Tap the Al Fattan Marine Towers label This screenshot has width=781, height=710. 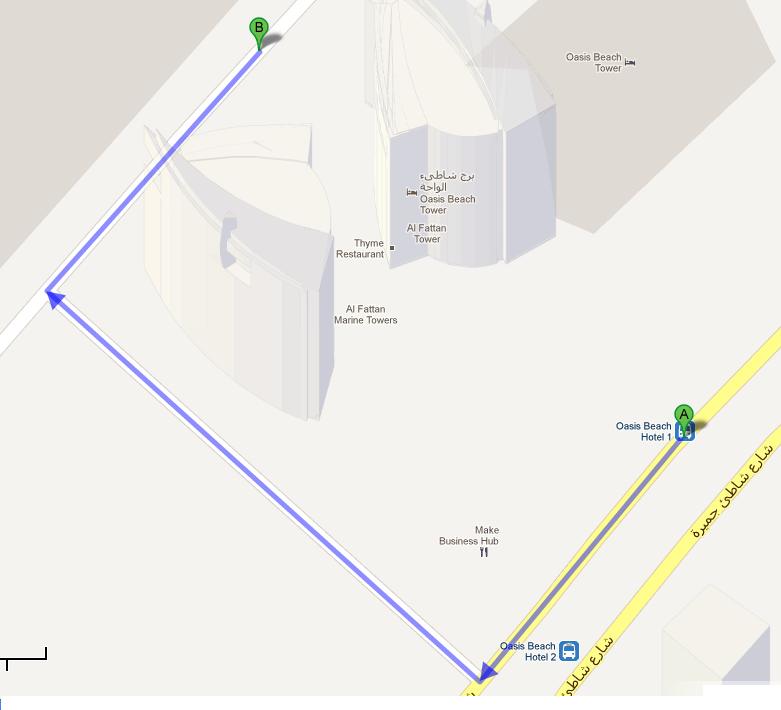point(365,315)
